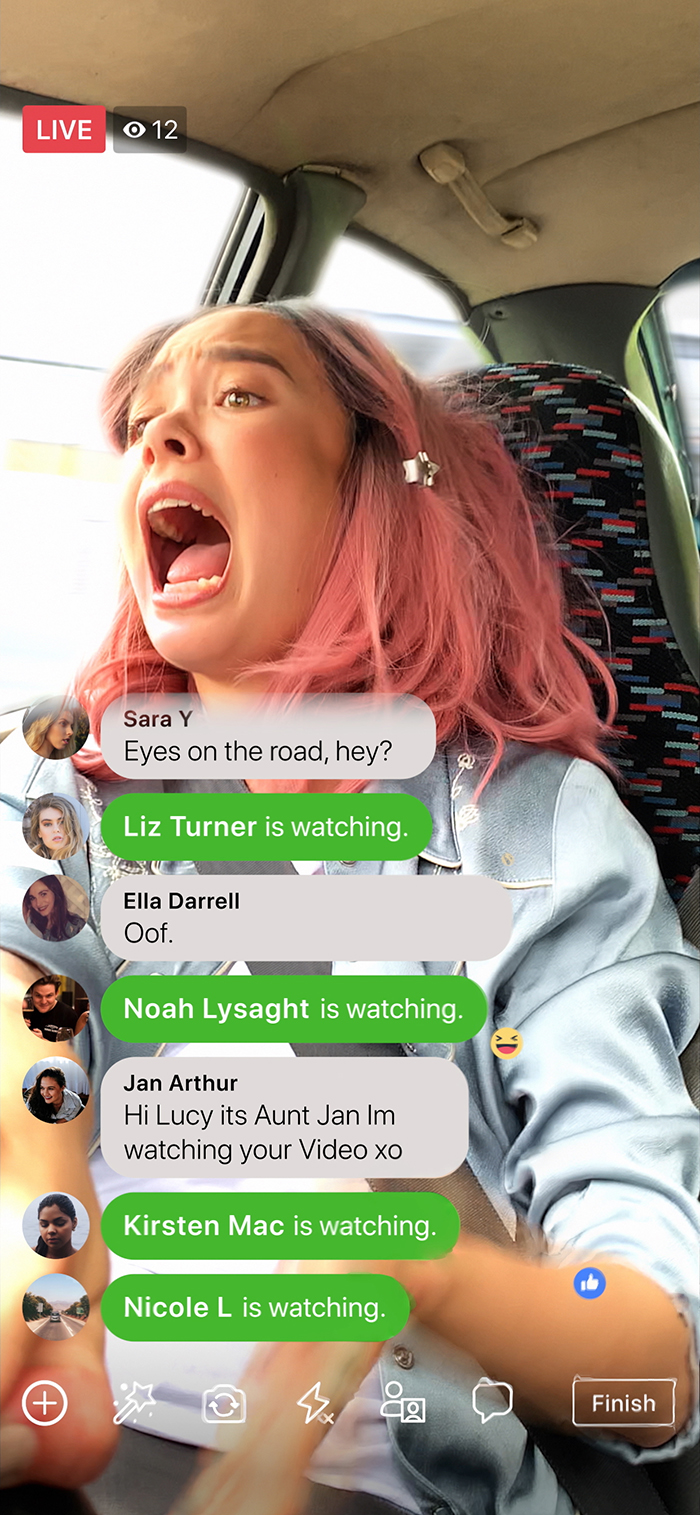This screenshot has height=1515, width=700.
Task: Open Ella Darrell's profile picture
Action: point(56,908)
